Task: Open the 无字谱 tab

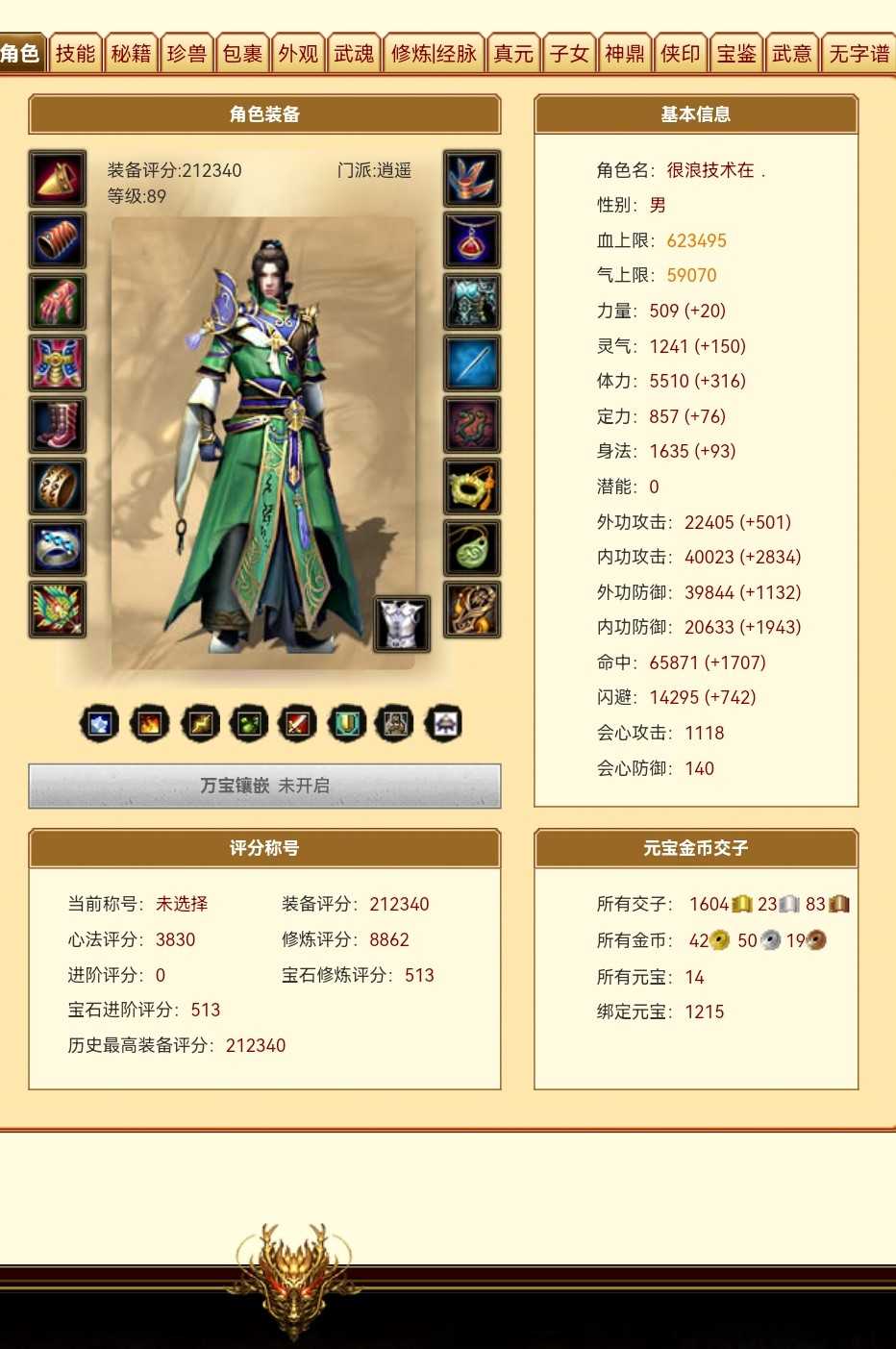Action: pos(859,54)
